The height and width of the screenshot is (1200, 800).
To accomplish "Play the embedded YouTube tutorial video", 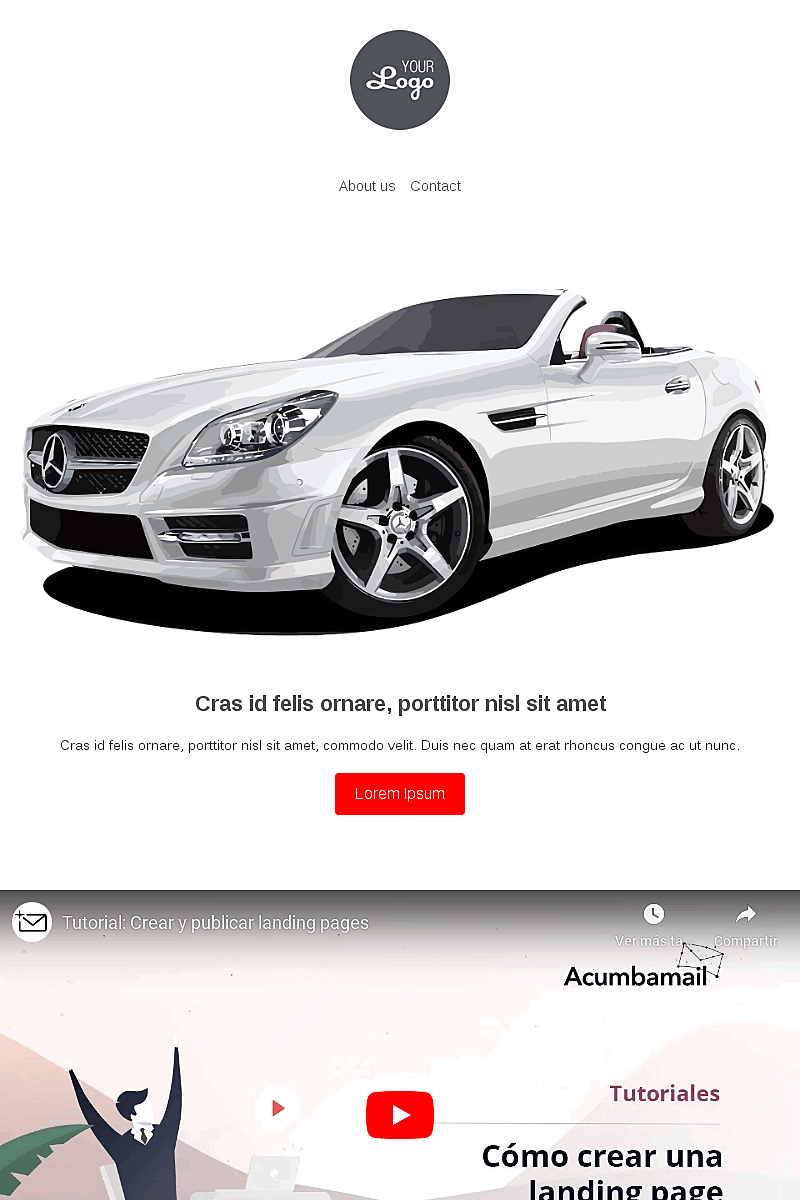I will (x=400, y=1114).
